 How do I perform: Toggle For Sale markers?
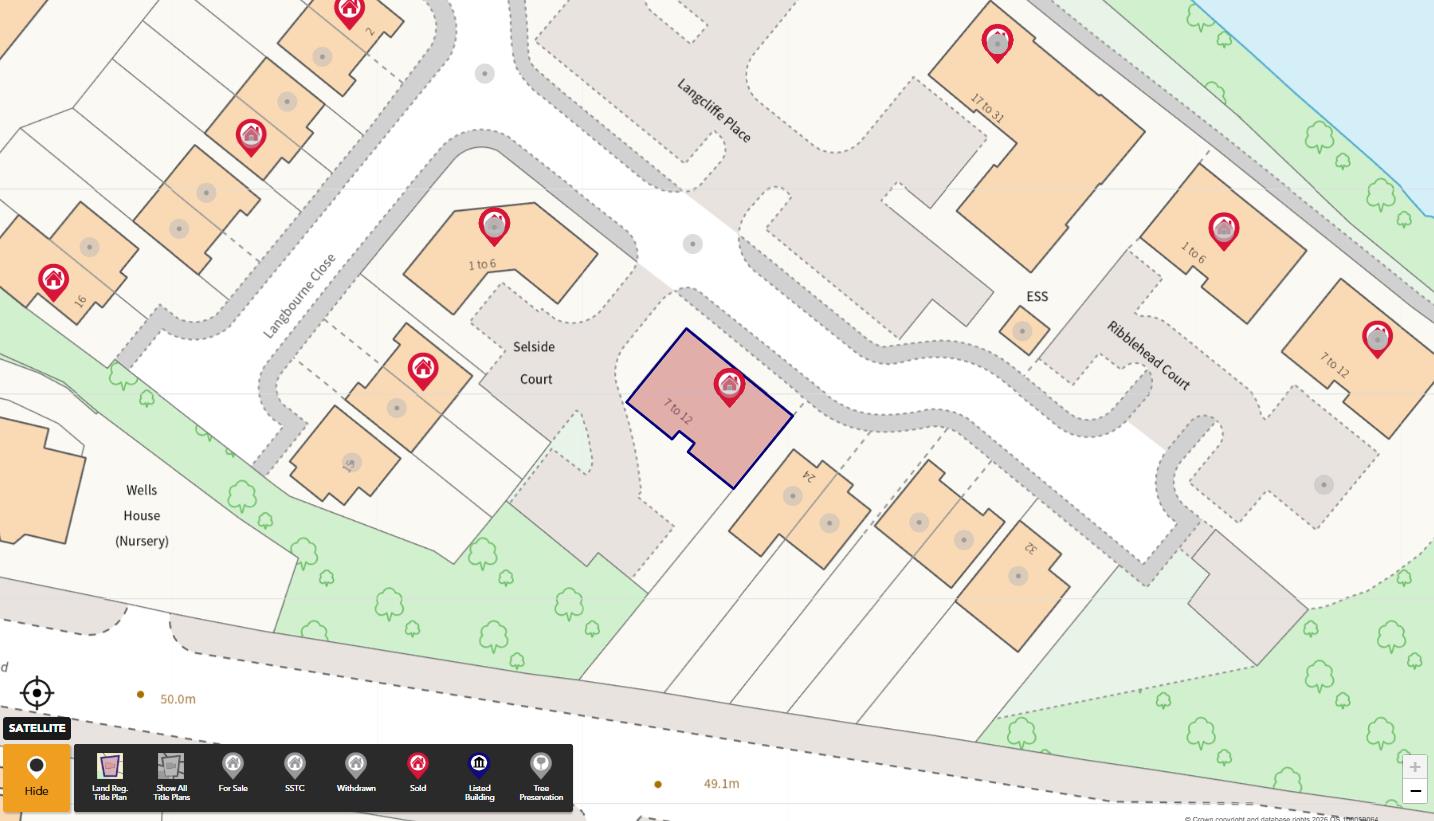pyautogui.click(x=233, y=775)
